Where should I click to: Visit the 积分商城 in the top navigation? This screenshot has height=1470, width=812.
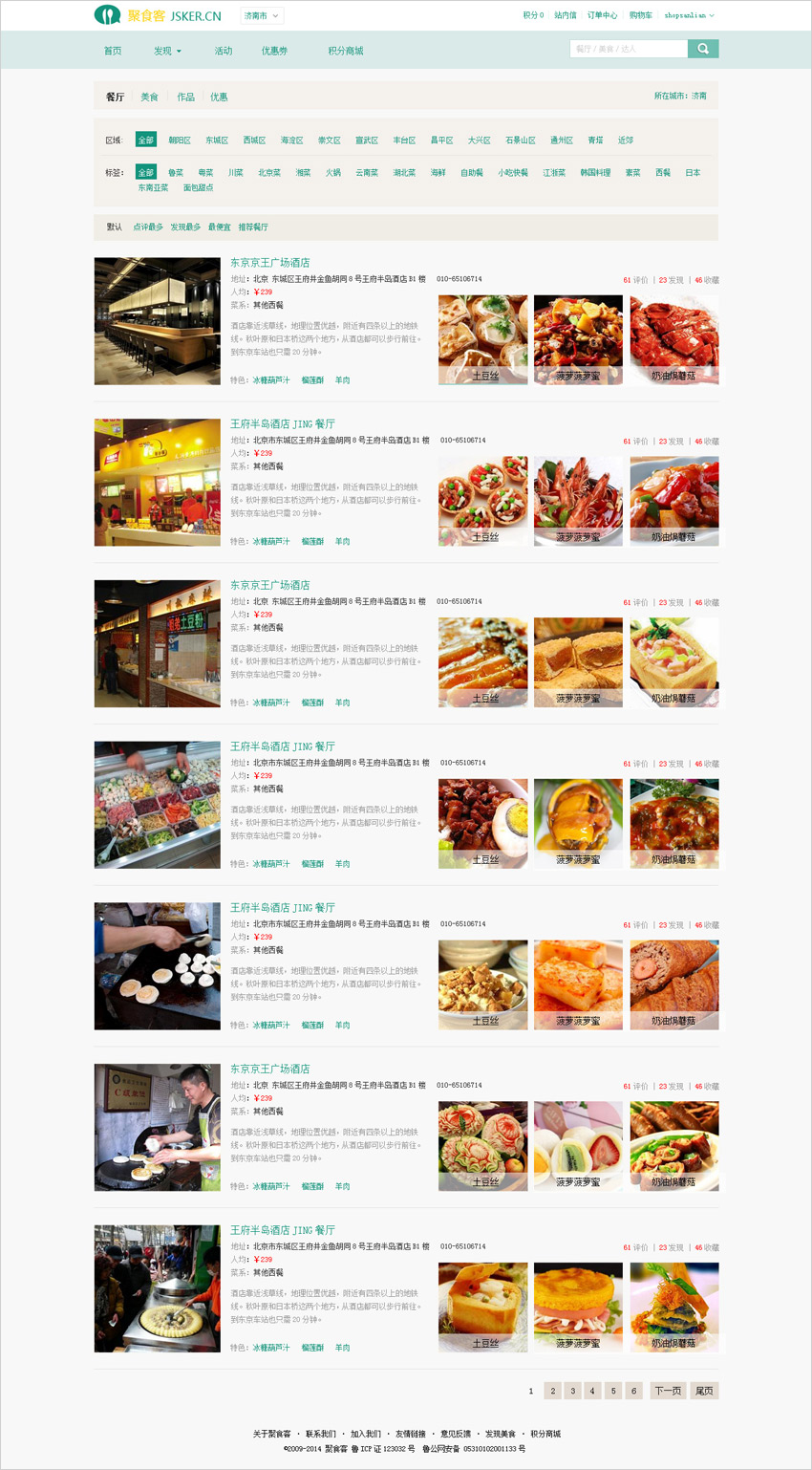345,51
